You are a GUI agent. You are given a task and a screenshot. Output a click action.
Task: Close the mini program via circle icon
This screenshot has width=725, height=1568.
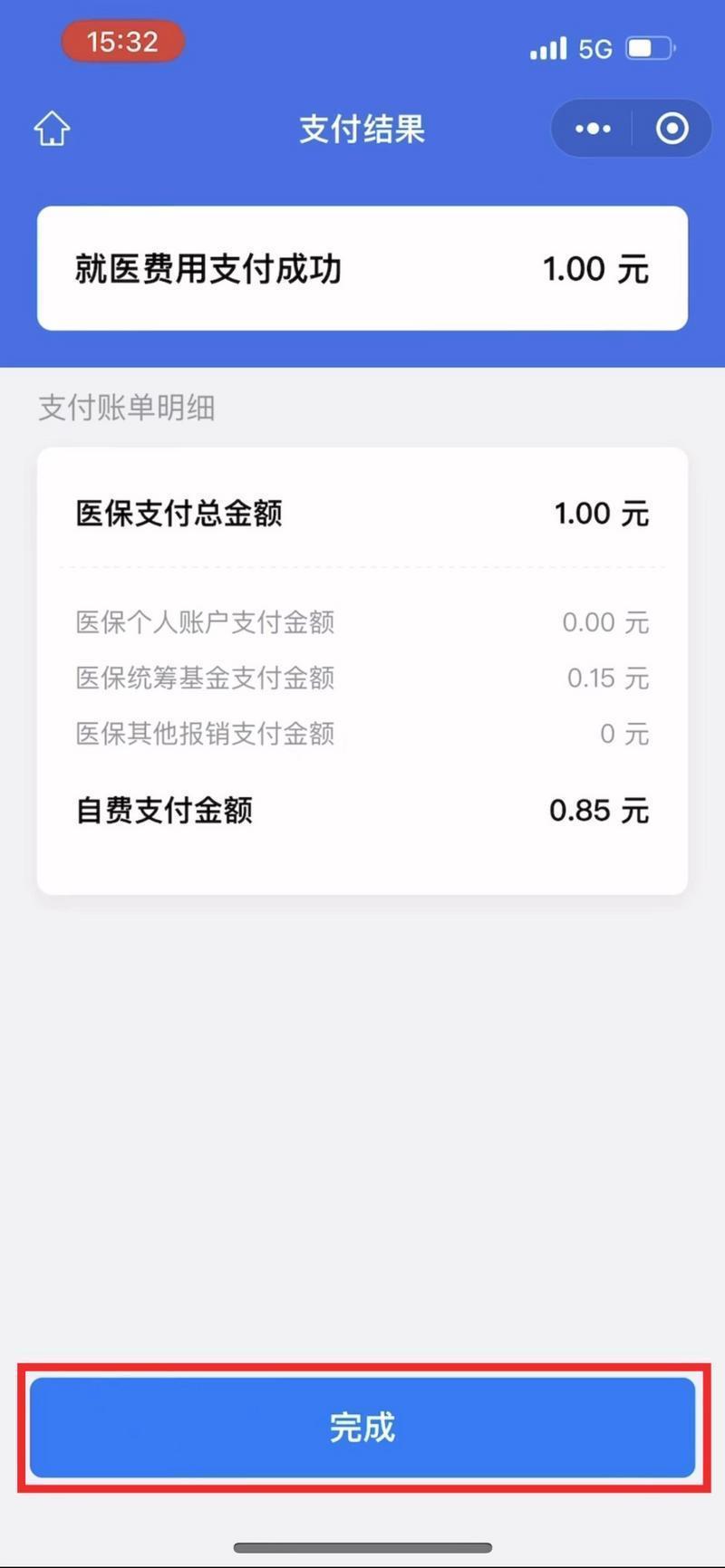click(672, 129)
